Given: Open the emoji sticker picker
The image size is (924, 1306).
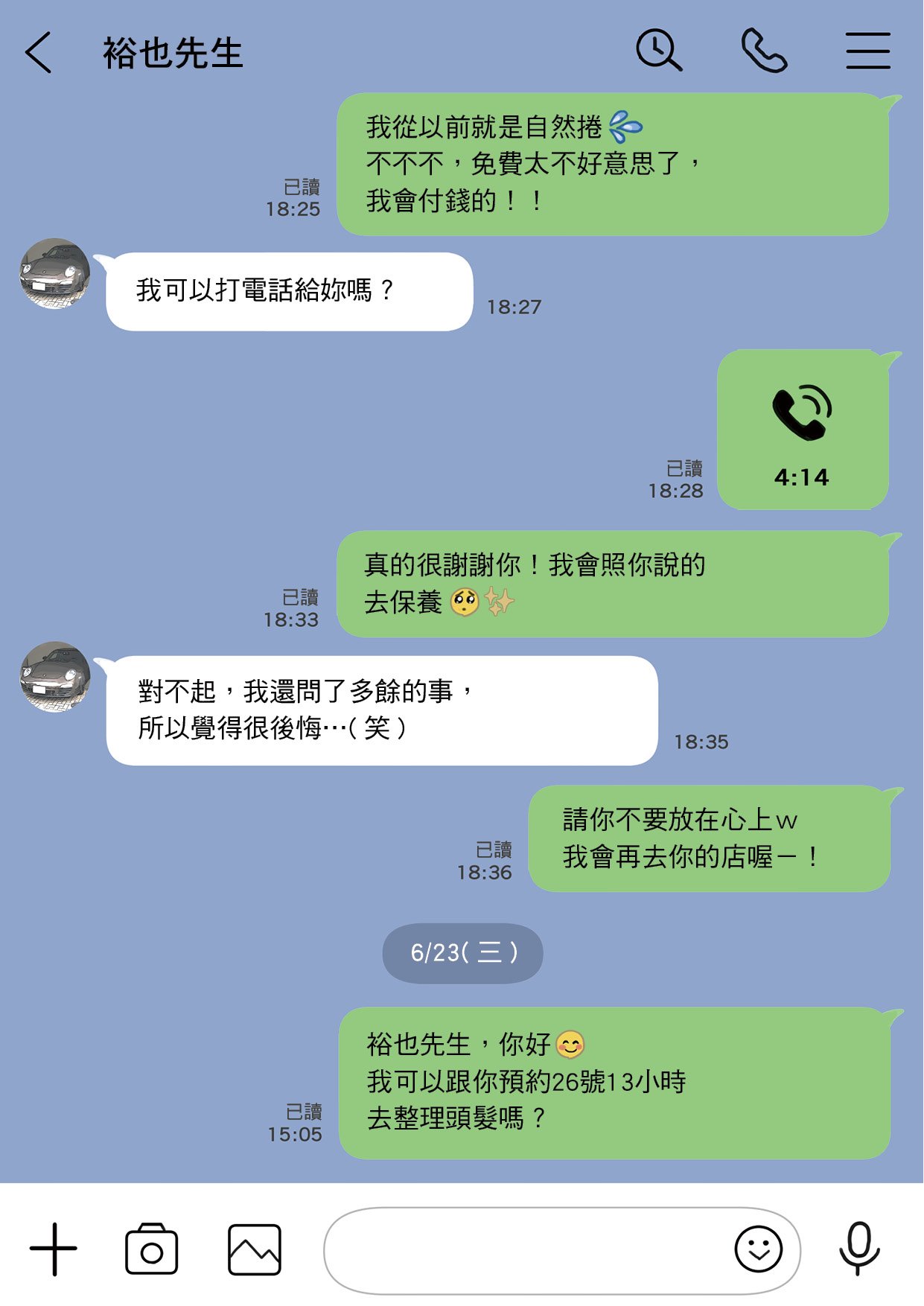Looking at the screenshot, I should (x=758, y=1249).
